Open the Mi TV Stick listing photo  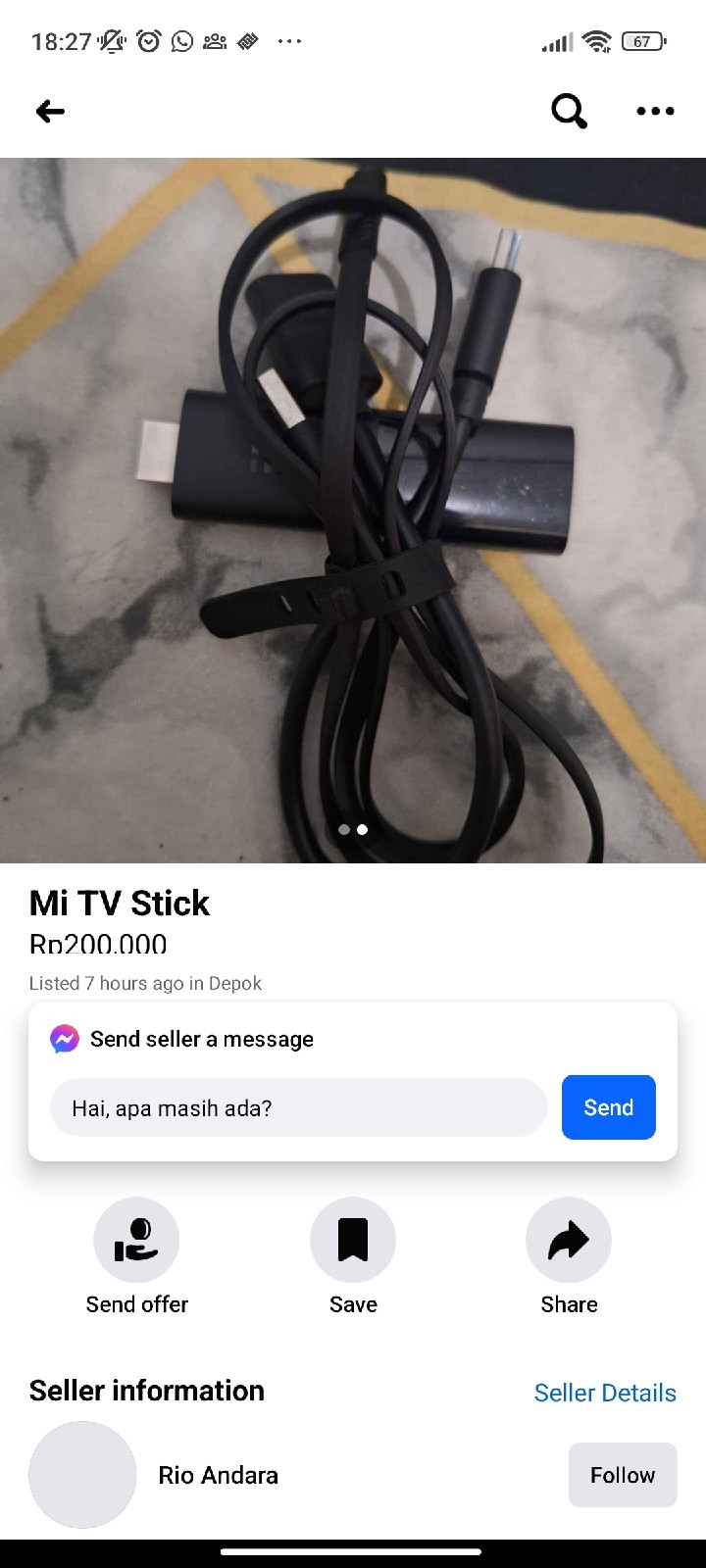tap(353, 510)
